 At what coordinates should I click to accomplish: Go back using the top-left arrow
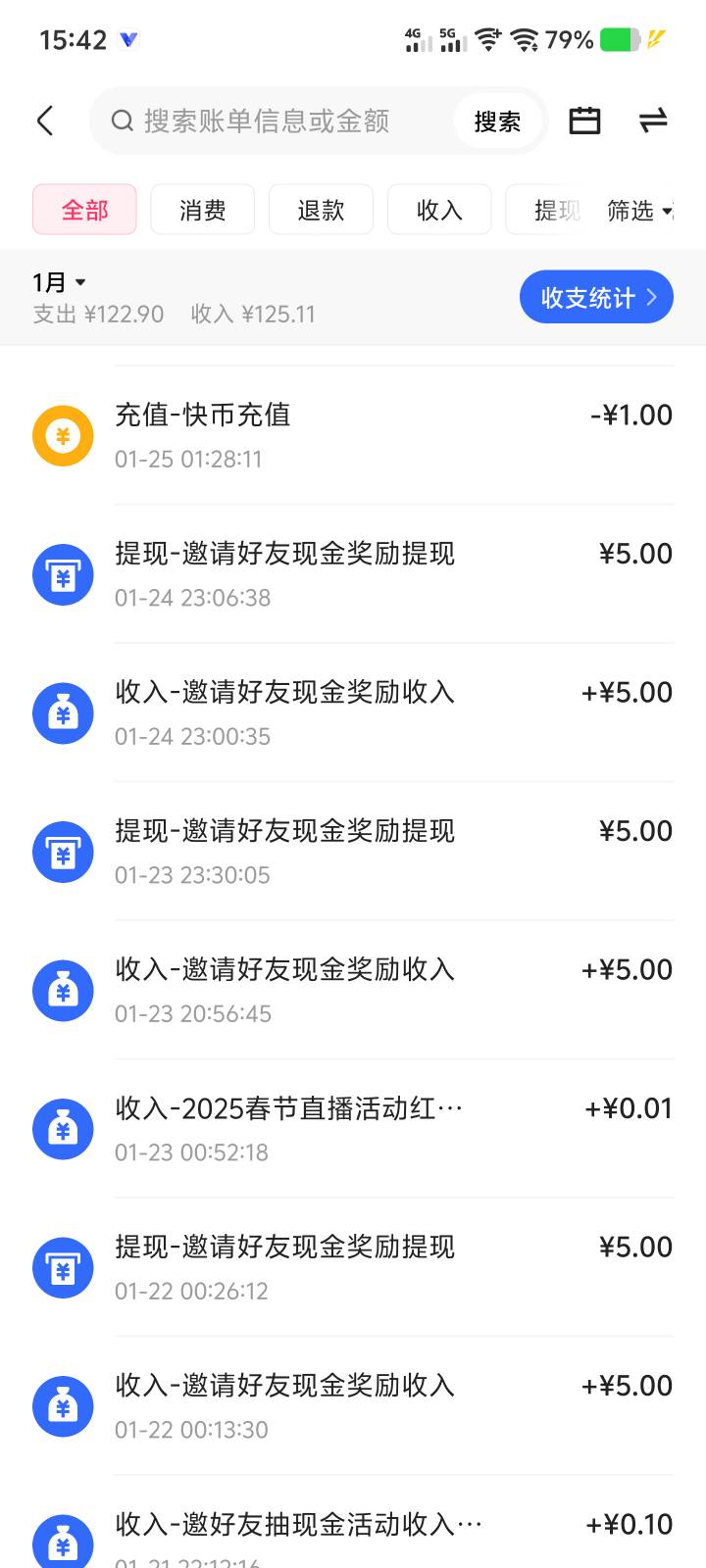pyautogui.click(x=45, y=121)
